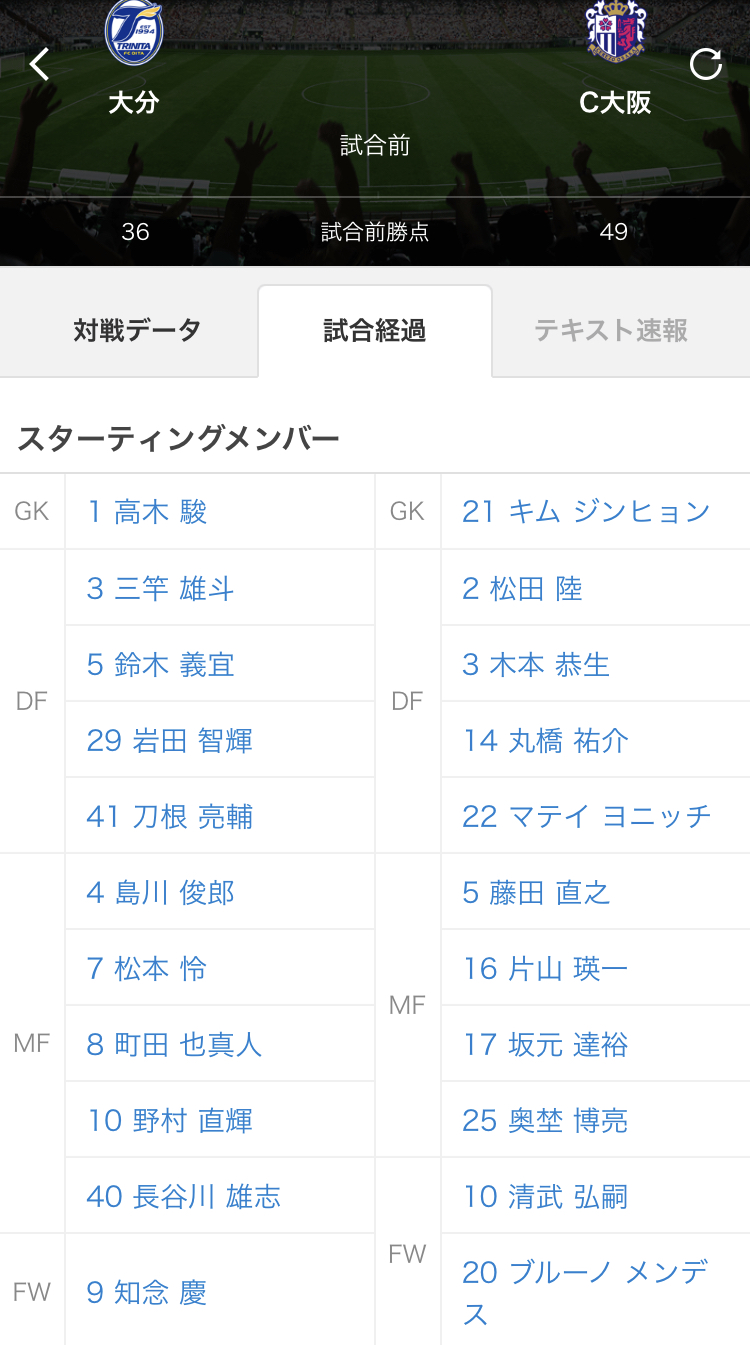This screenshot has height=1345, width=750.
Task: Open マテイ ヨニッチ player page
Action: [586, 816]
